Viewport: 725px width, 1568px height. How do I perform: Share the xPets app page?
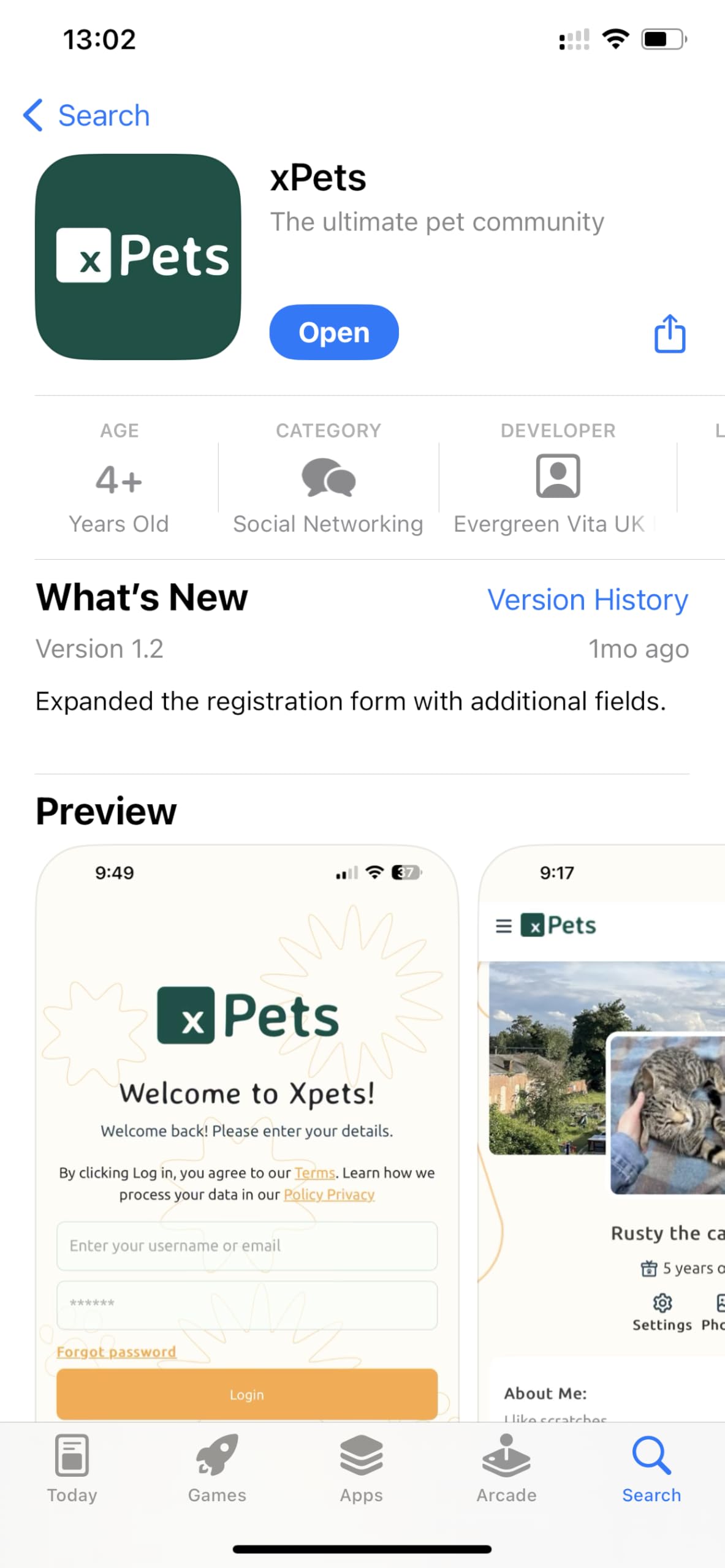(669, 334)
